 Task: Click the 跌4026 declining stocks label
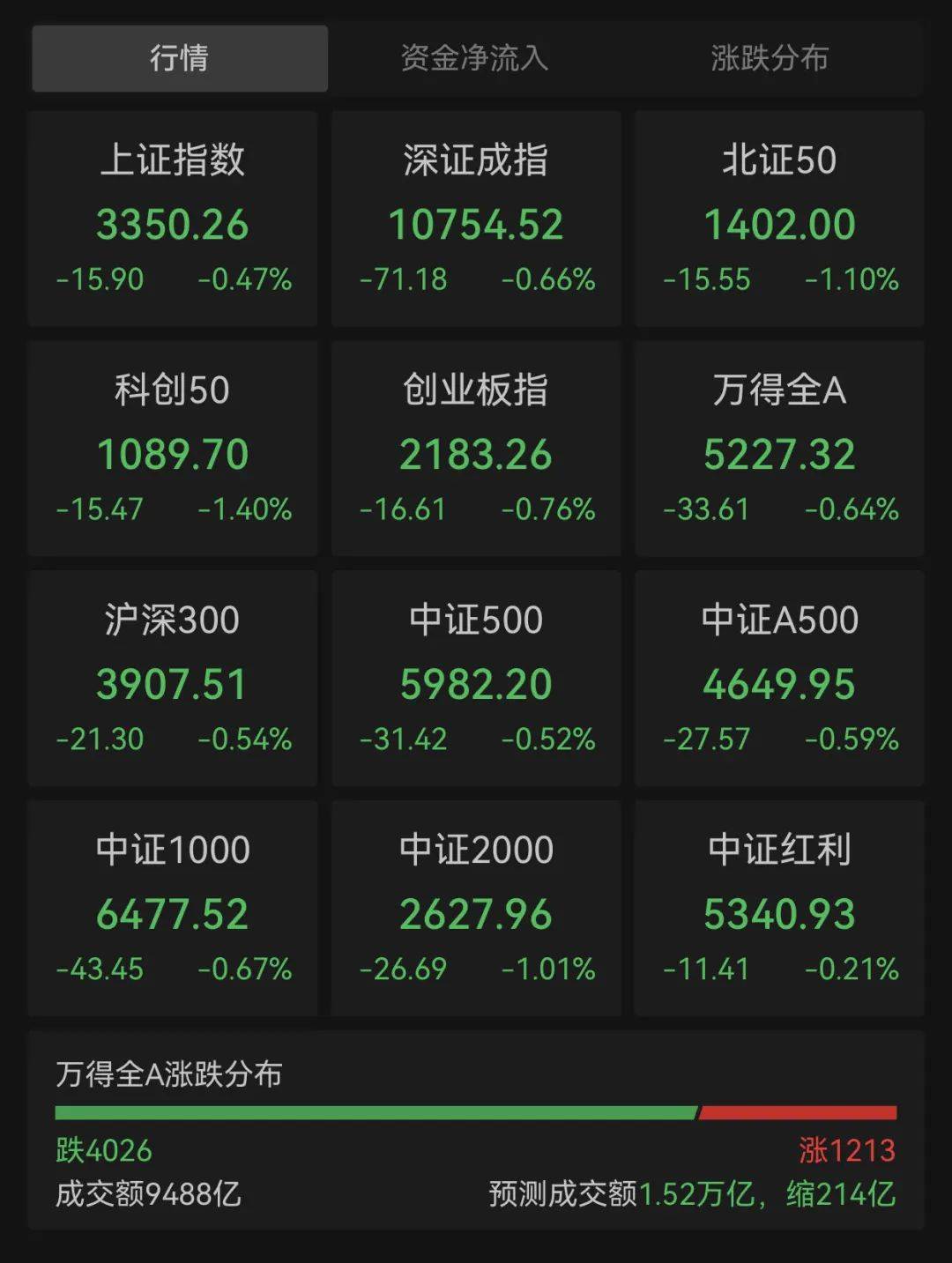(x=100, y=1148)
